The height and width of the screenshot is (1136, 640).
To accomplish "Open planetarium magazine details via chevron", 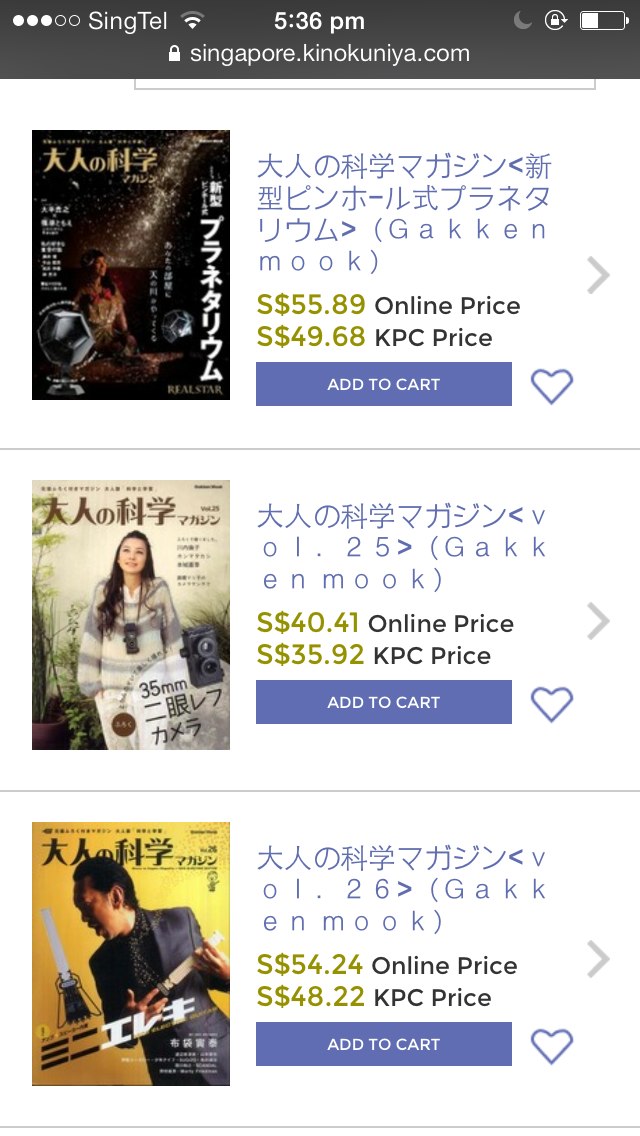I will (598, 276).
